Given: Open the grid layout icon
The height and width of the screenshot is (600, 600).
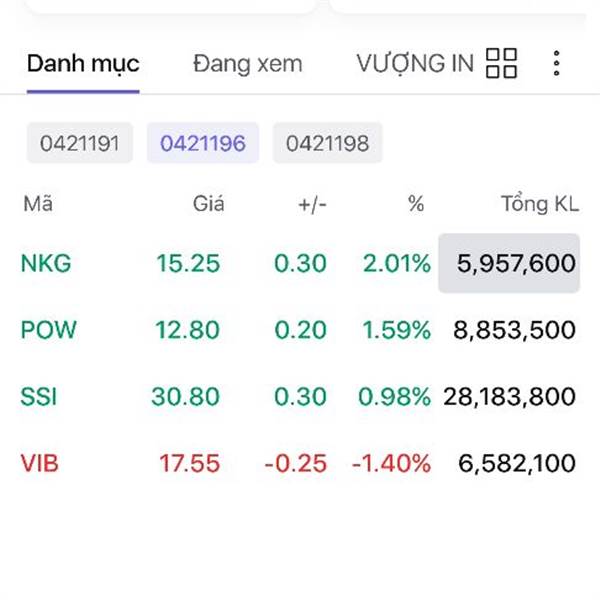Looking at the screenshot, I should click(501, 63).
